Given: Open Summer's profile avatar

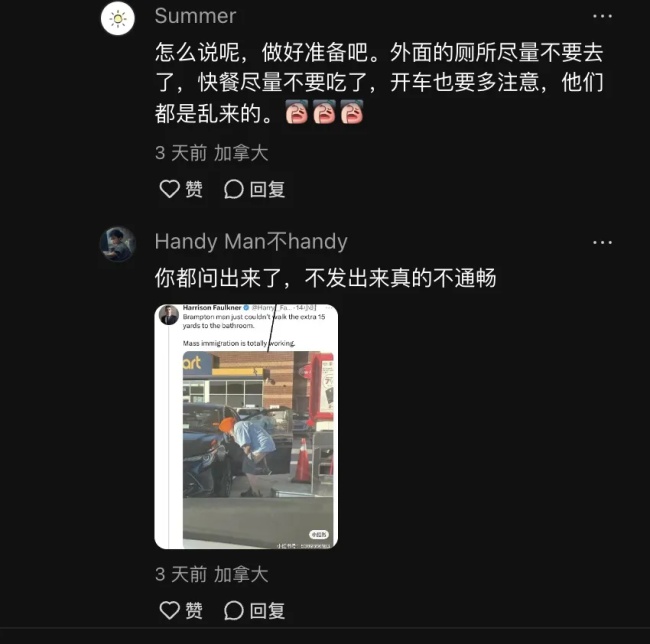Looking at the screenshot, I should [x=118, y=19].
